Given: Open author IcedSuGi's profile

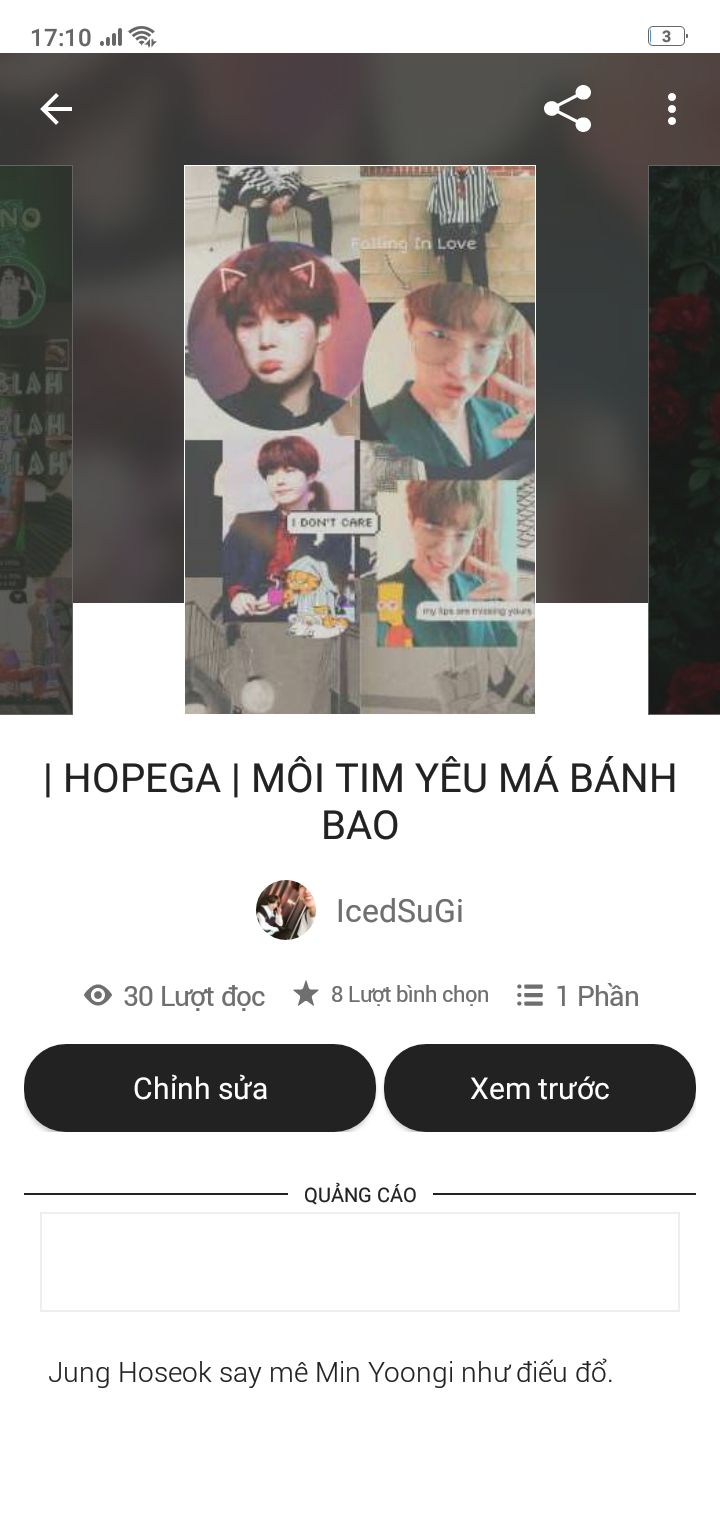Looking at the screenshot, I should pyautogui.click(x=360, y=911).
